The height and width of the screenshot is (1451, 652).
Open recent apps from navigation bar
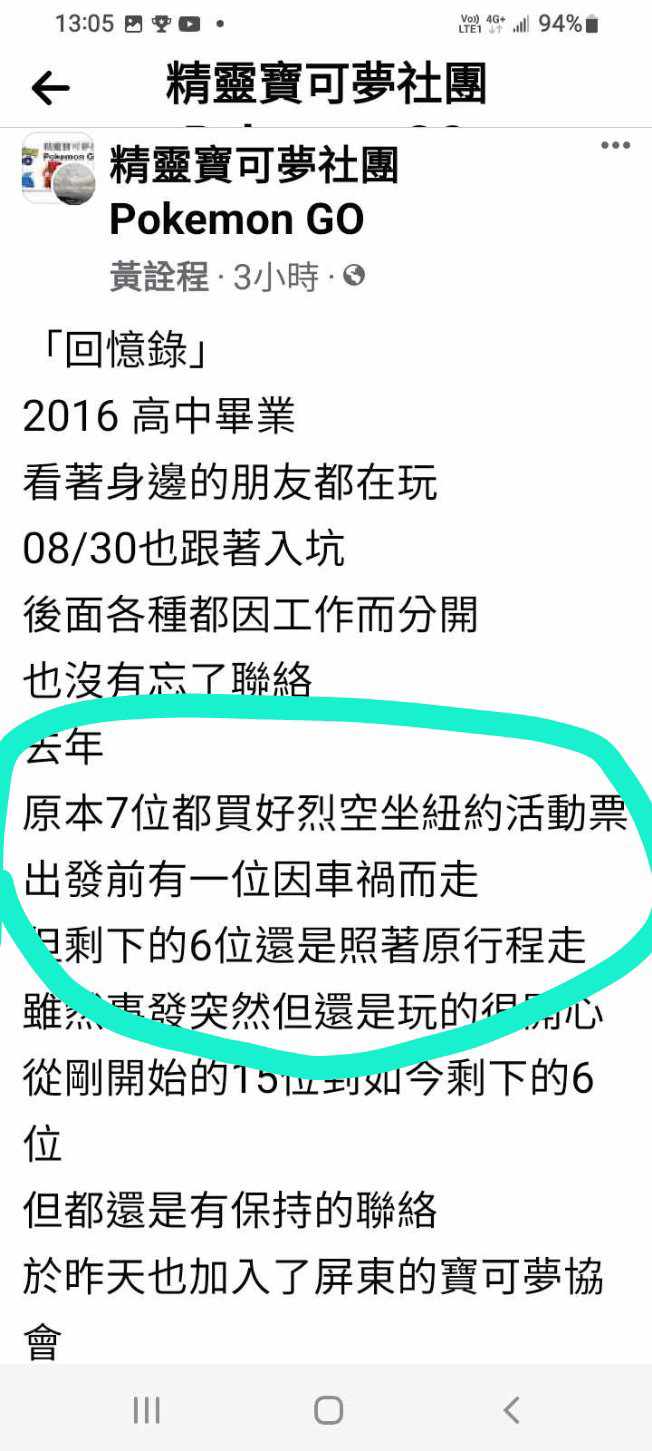146,1410
